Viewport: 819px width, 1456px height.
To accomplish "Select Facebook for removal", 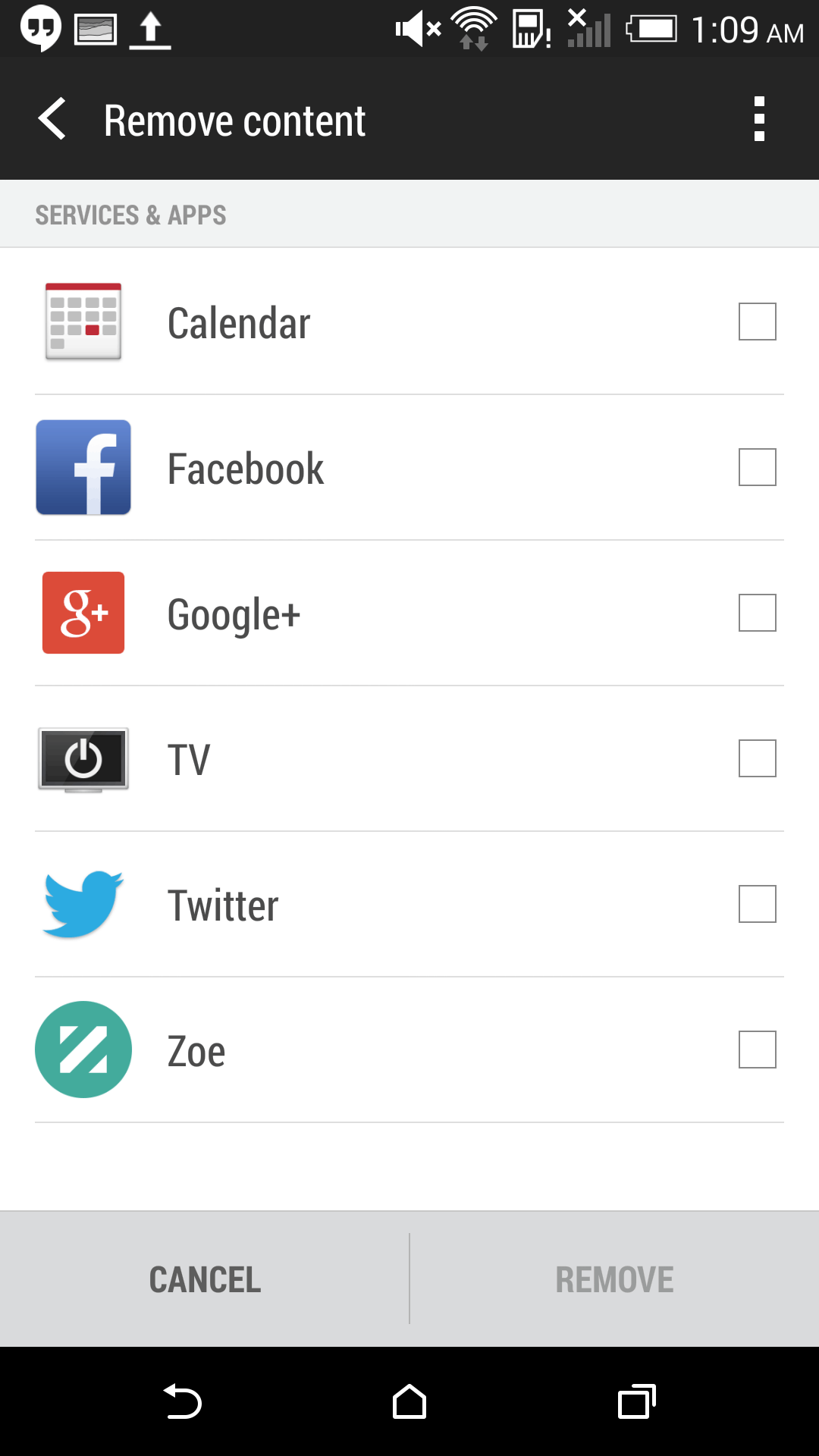I will (x=757, y=467).
